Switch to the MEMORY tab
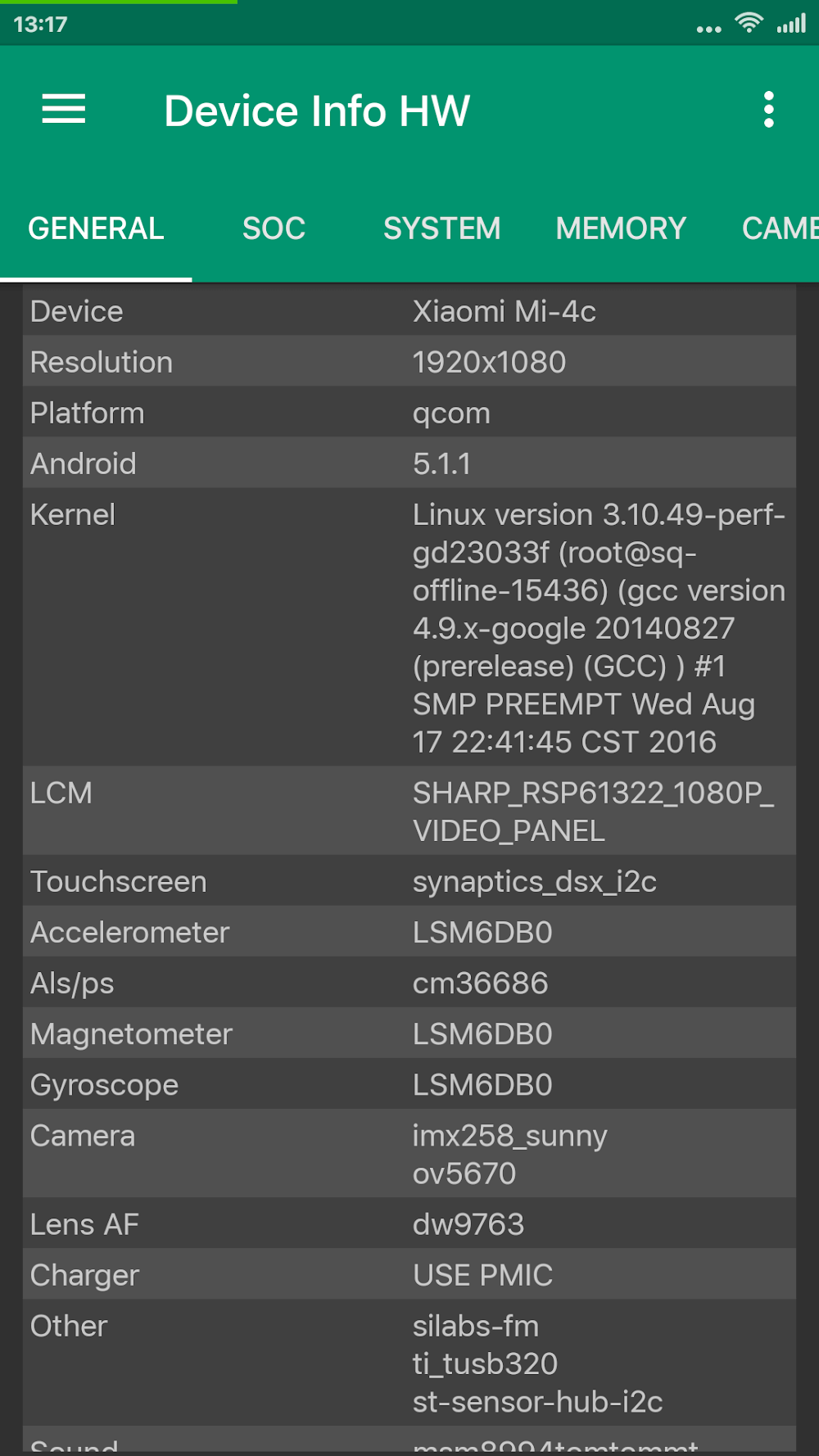This screenshot has height=1456, width=819. pos(621,228)
